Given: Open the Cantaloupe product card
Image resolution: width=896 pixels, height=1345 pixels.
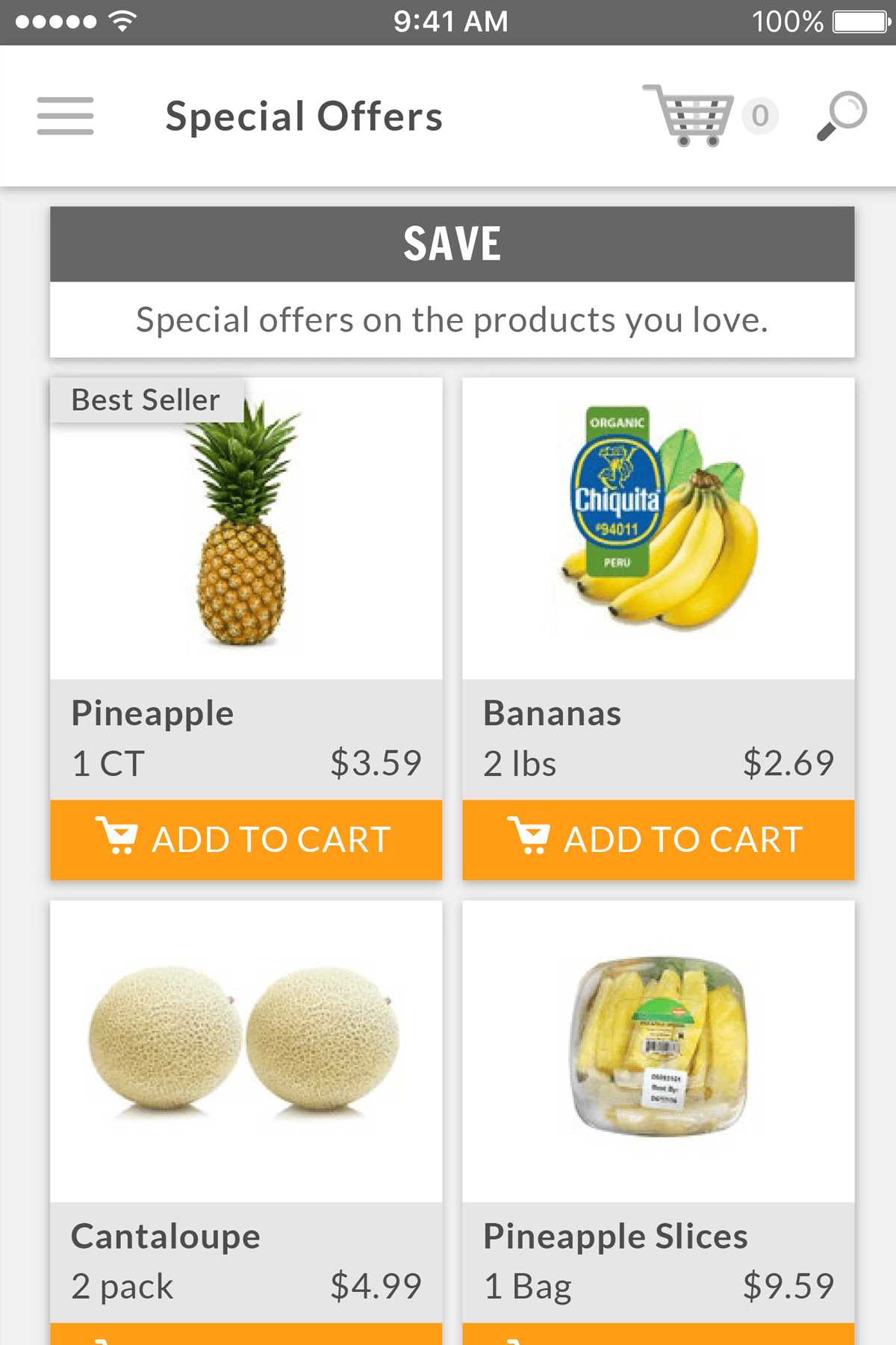Looking at the screenshot, I should tap(246, 1053).
